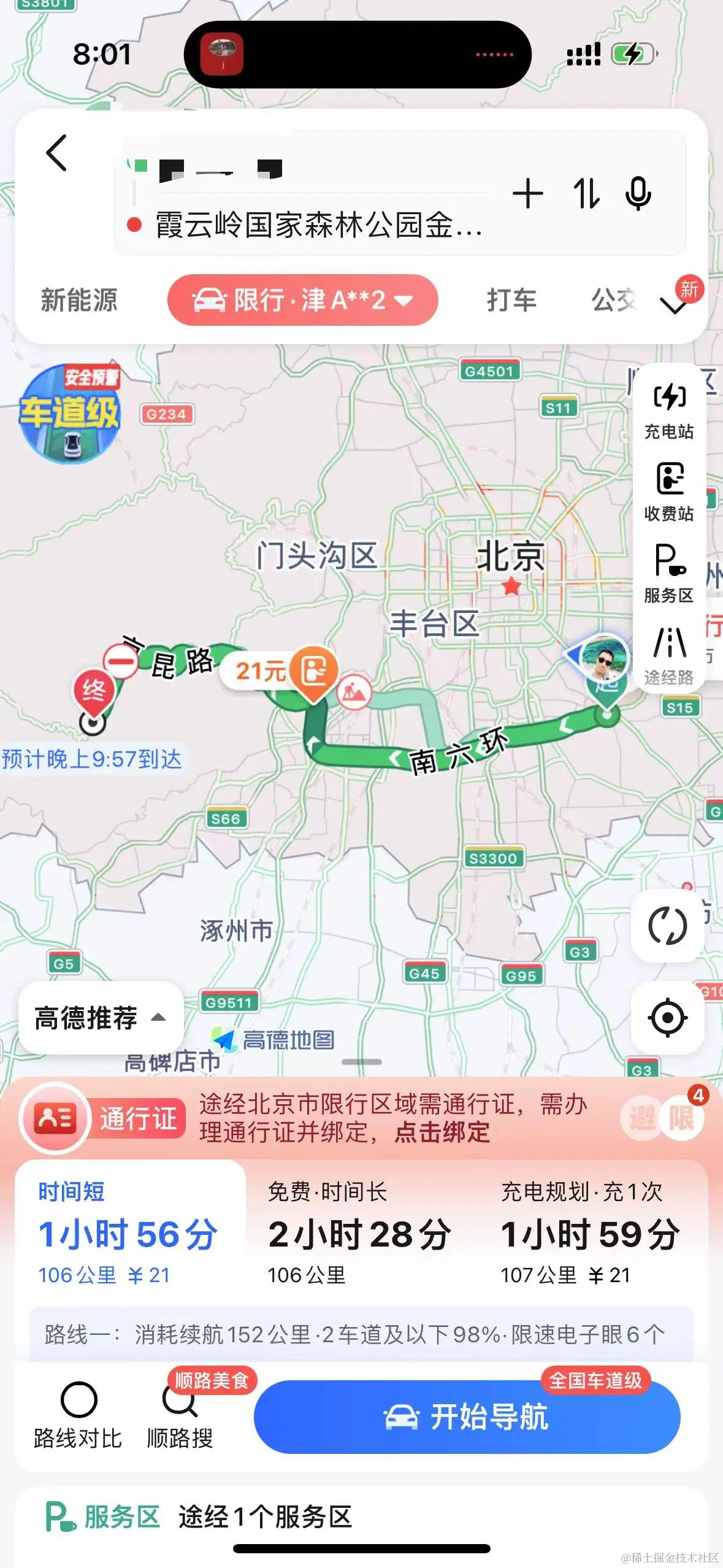Start voice input with the microphone
This screenshot has width=723, height=1568.
pos(638,194)
